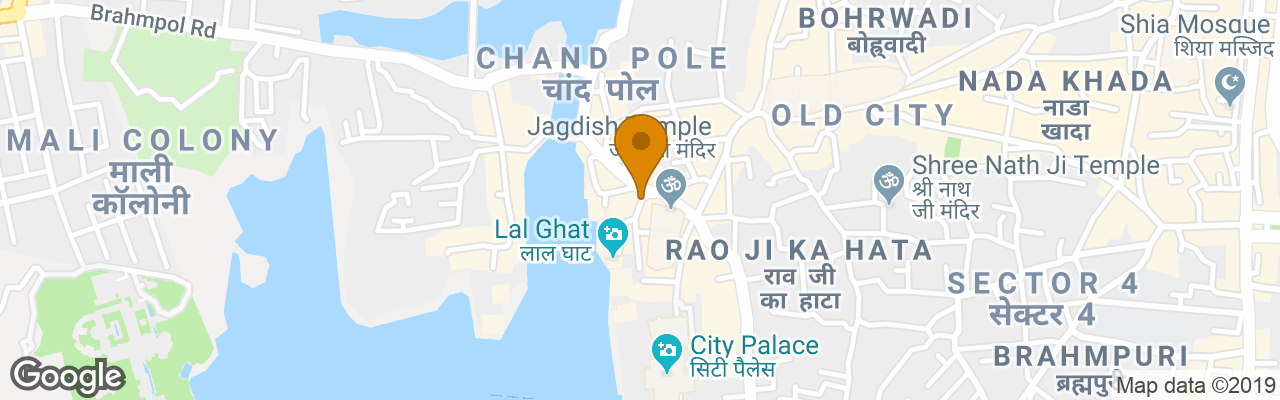This screenshot has width=1280, height=400.
Task: Open the Shia Mosque place marker
Action: (1228, 85)
